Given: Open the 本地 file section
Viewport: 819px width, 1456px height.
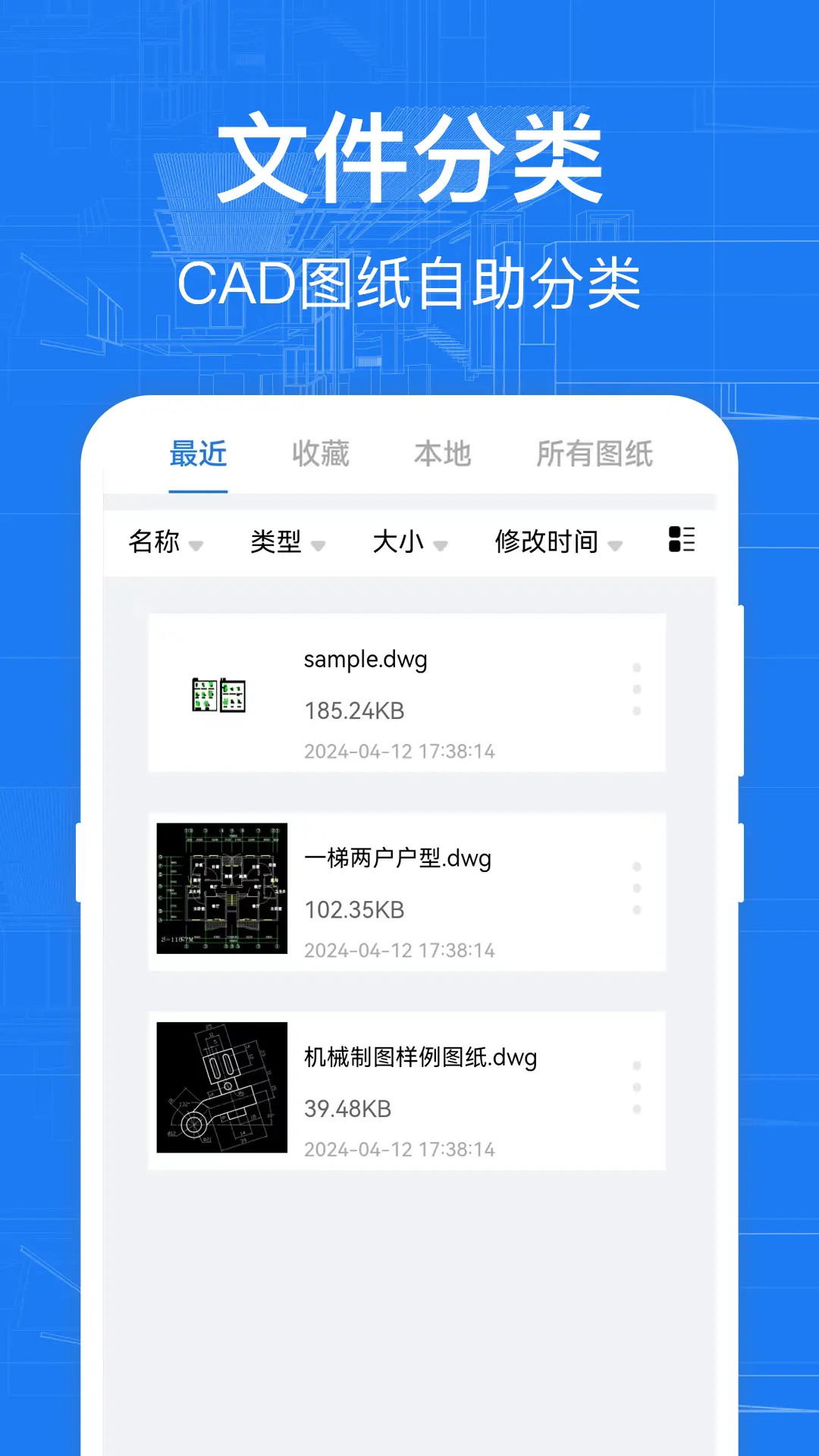Looking at the screenshot, I should coord(444,453).
